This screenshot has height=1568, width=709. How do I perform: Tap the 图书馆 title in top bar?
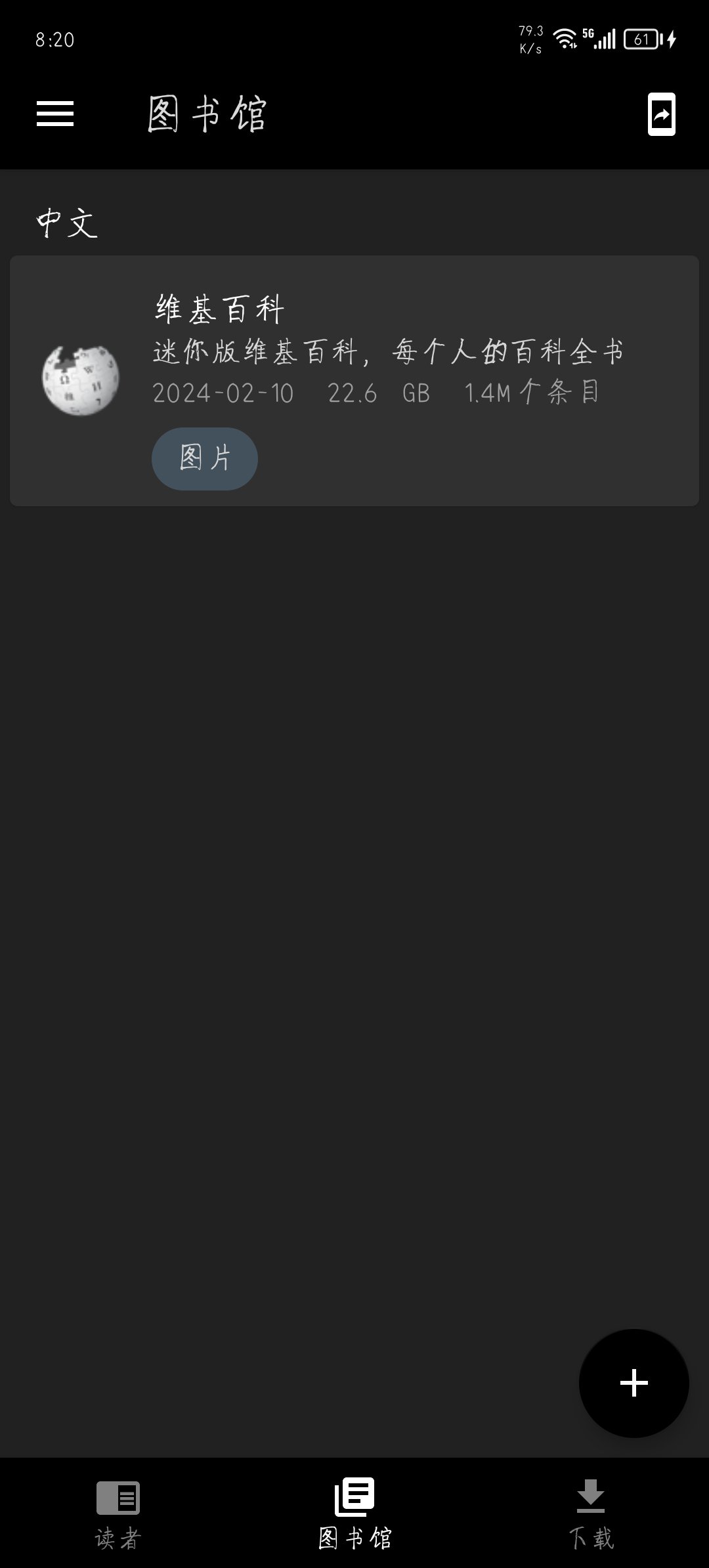pyautogui.click(x=205, y=114)
